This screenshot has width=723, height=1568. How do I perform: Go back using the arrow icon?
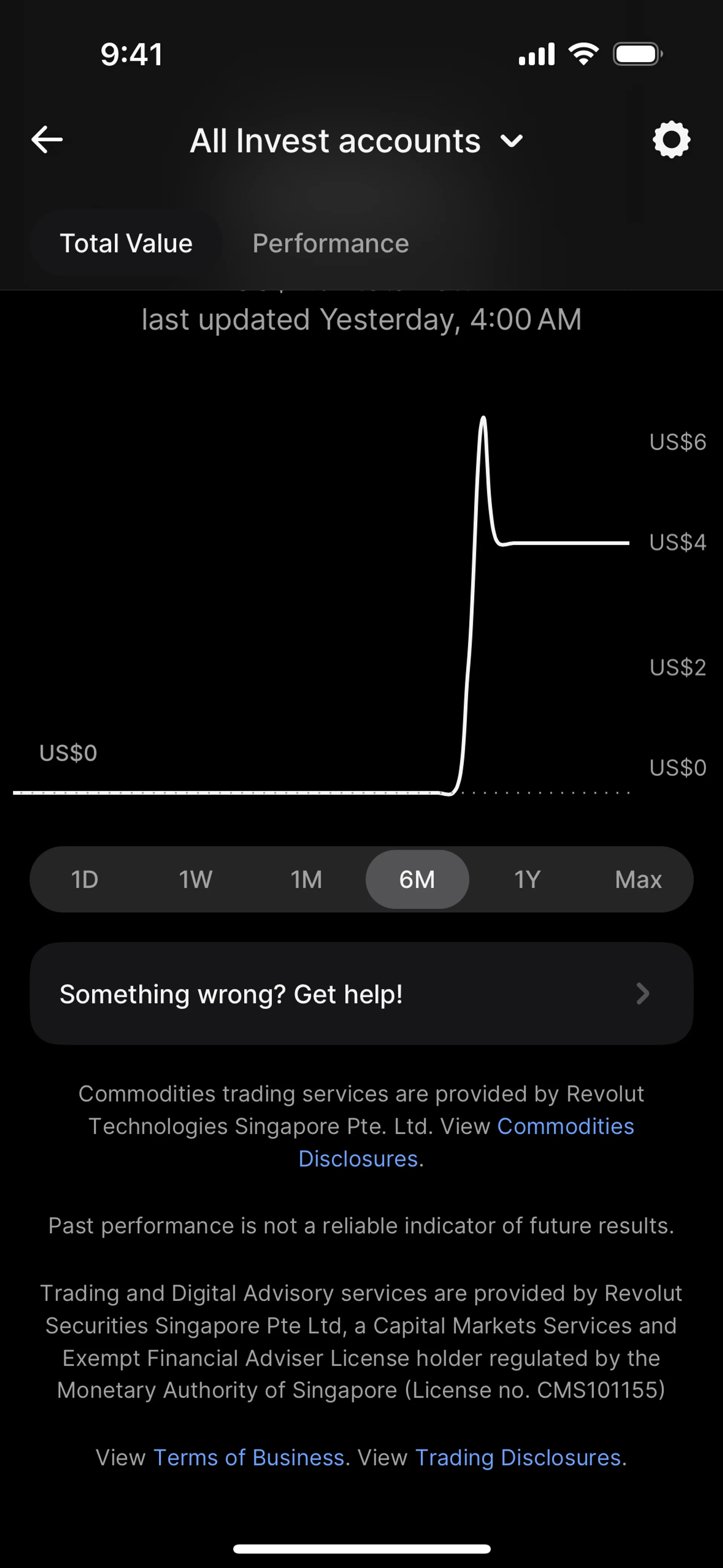47,139
